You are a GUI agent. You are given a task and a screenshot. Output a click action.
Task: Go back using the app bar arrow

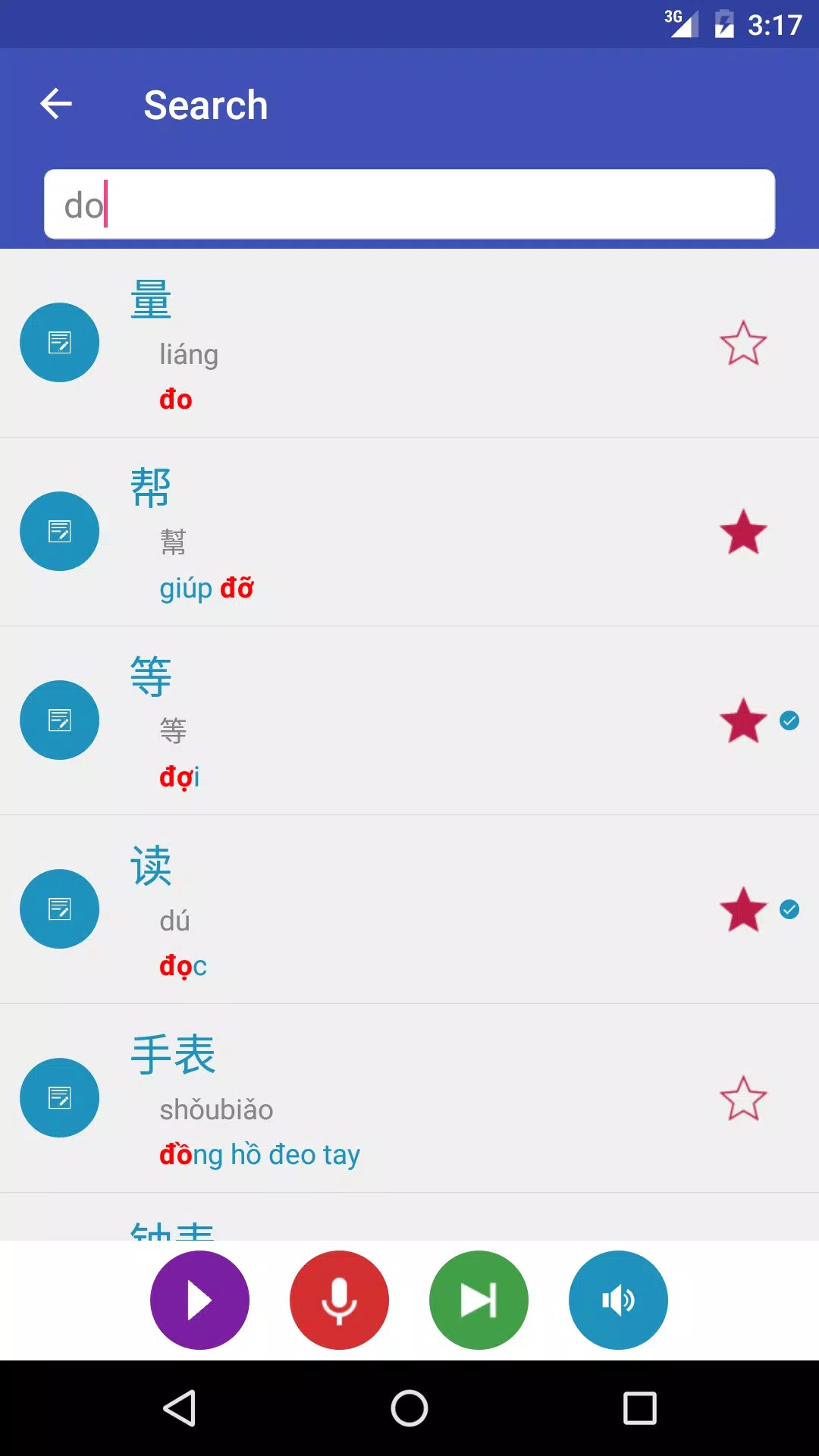tap(56, 104)
